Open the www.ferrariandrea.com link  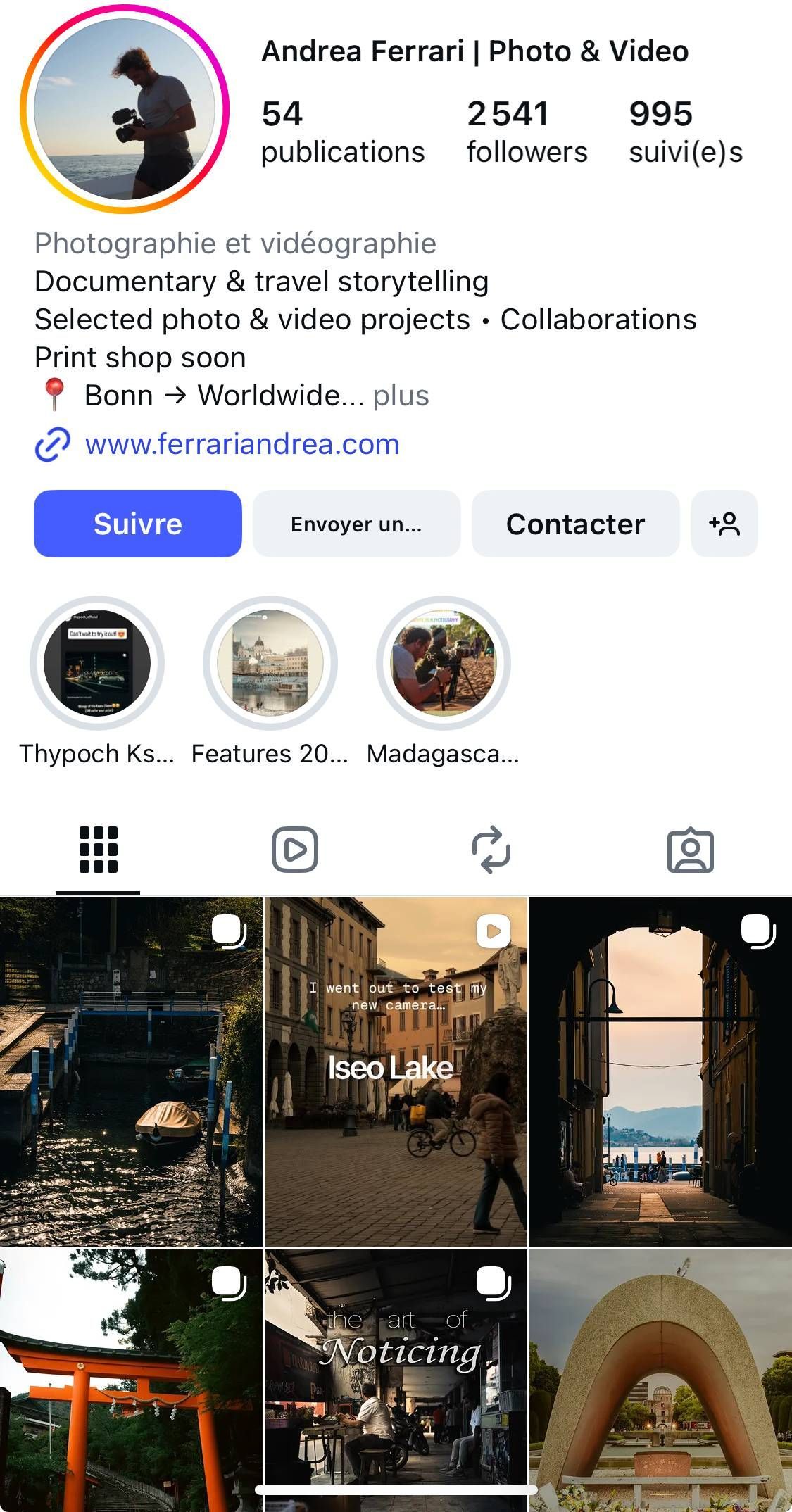[x=241, y=444]
